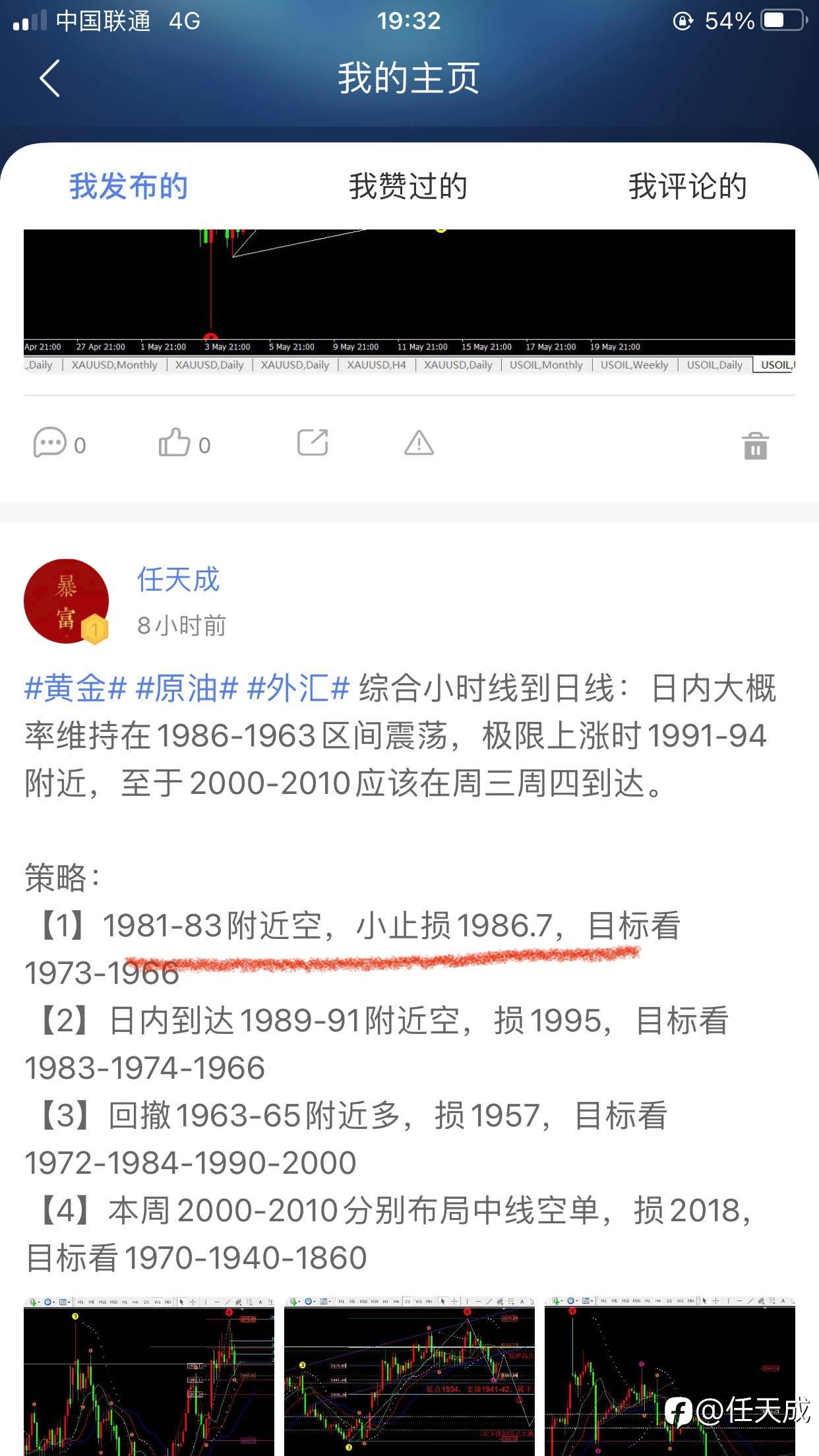This screenshot has height=1456, width=819.
Task: Open the #黄金# hashtag
Action: pos(75,688)
